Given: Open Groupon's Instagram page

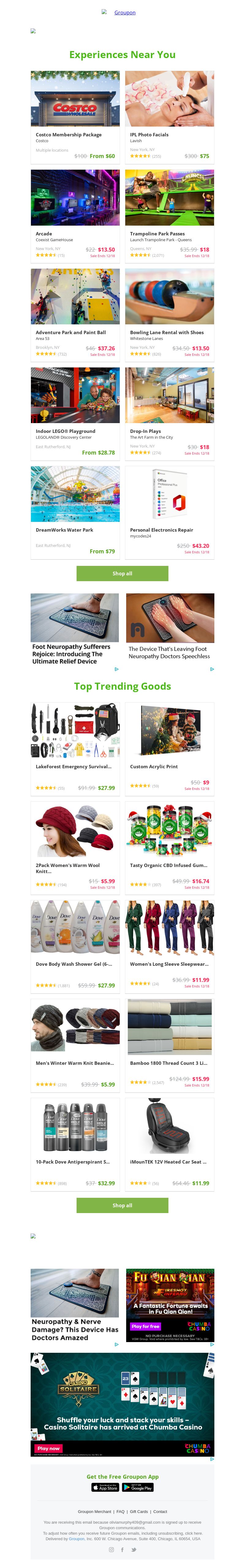Looking at the screenshot, I should click(x=111, y=1550).
